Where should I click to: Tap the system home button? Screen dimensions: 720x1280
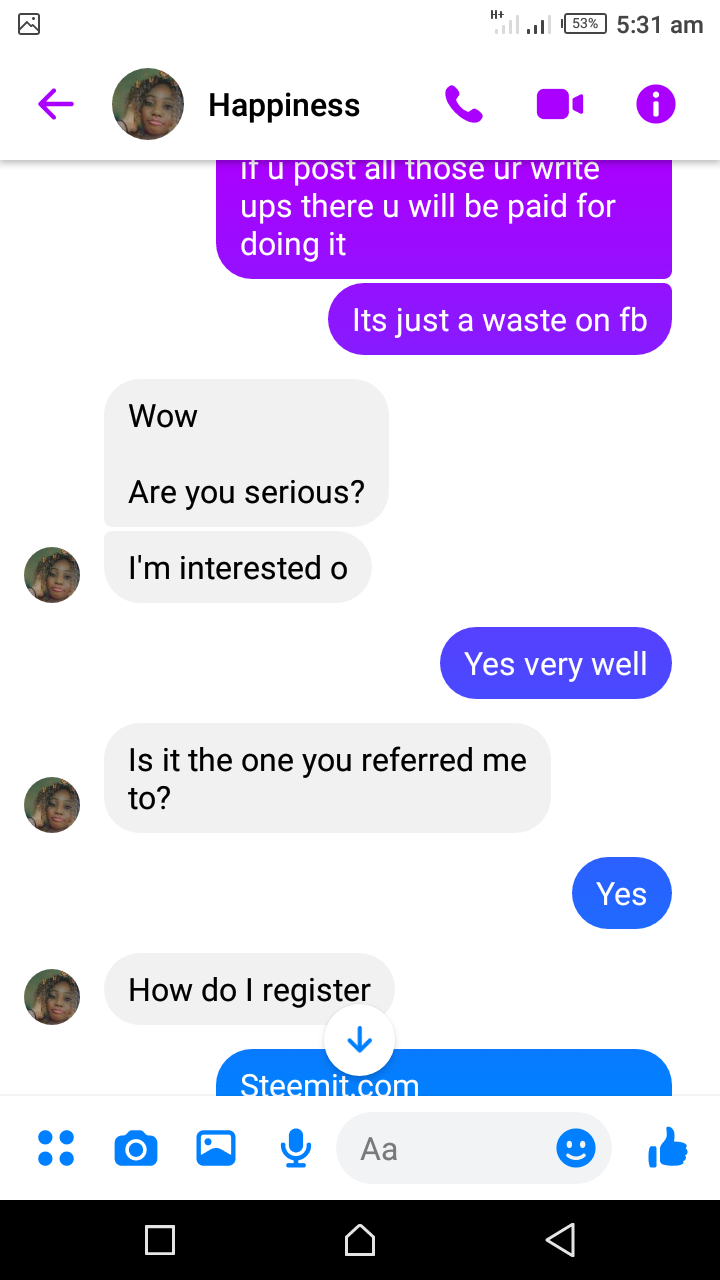(x=360, y=1240)
